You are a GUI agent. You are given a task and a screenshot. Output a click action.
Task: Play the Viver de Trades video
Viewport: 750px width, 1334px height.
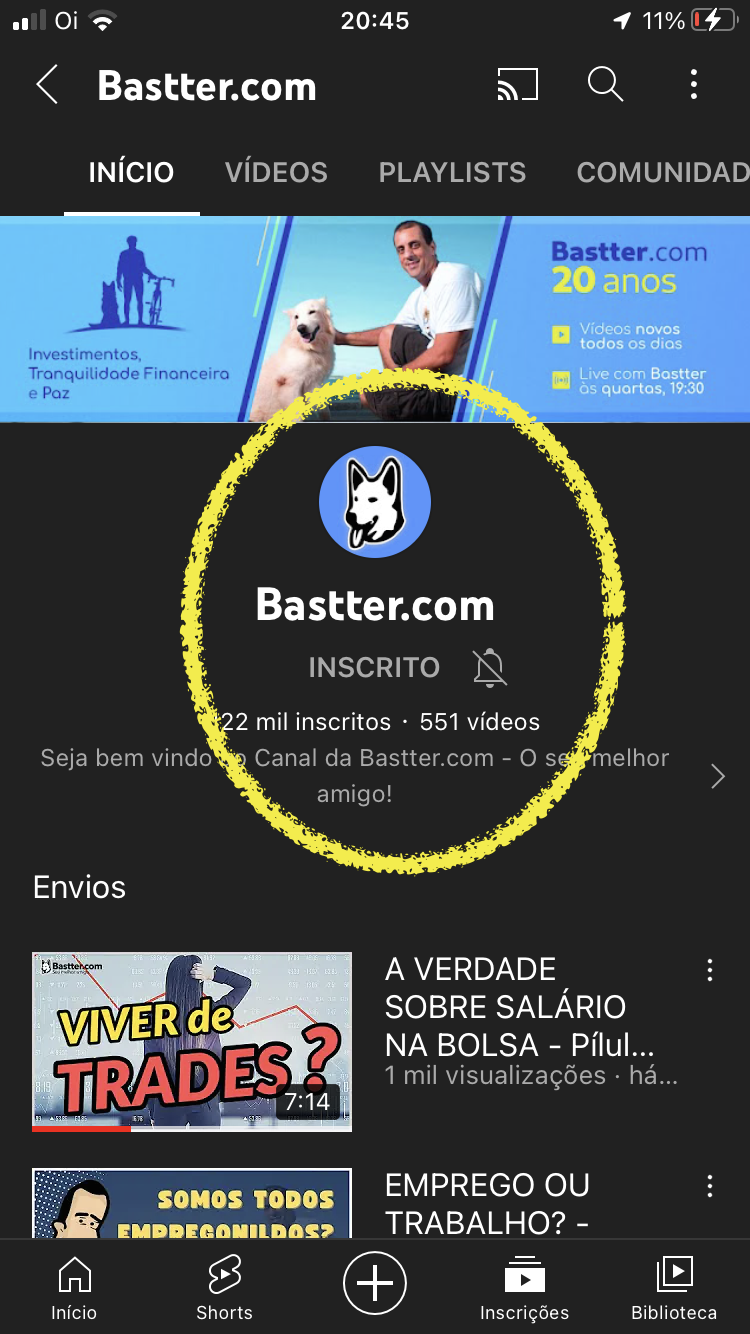192,1041
